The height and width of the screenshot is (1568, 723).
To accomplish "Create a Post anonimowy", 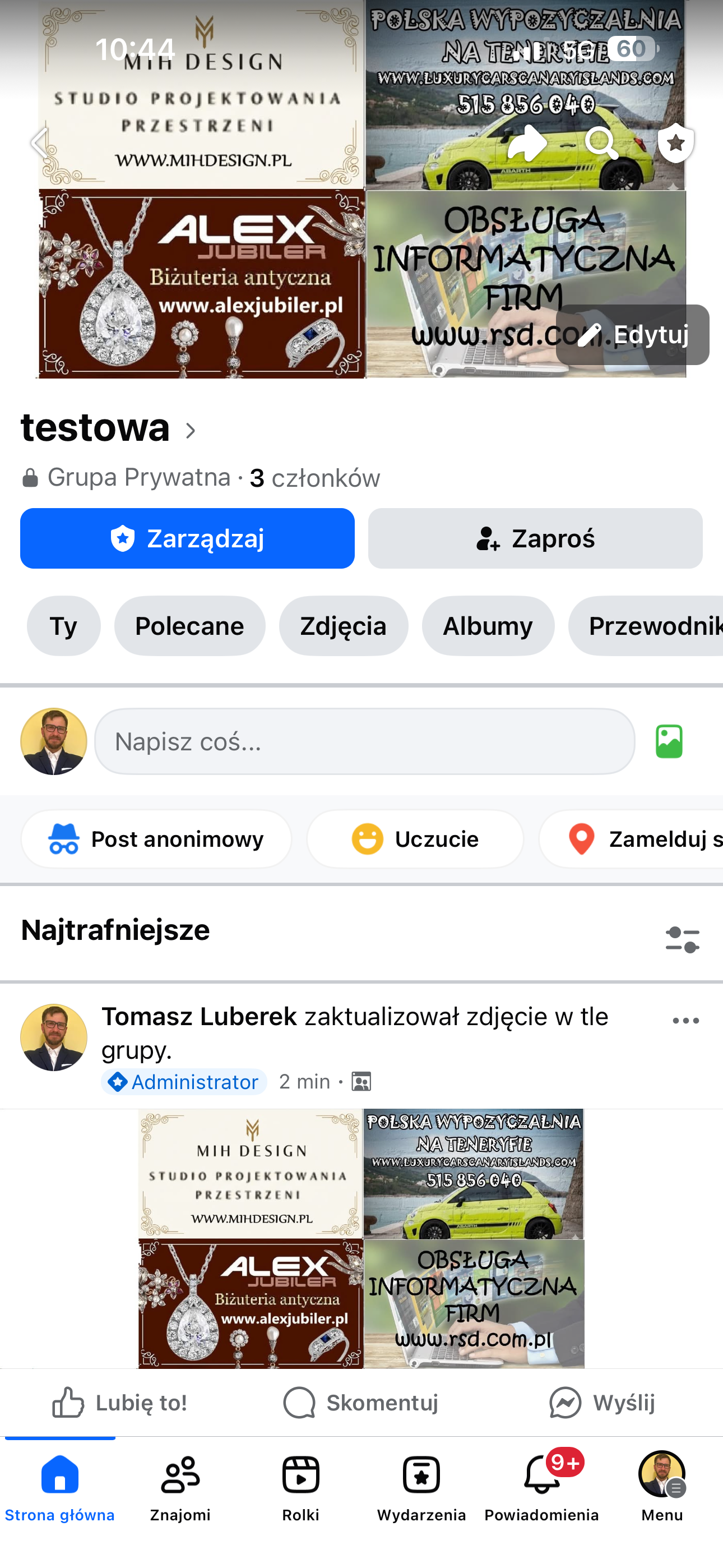I will click(x=156, y=839).
